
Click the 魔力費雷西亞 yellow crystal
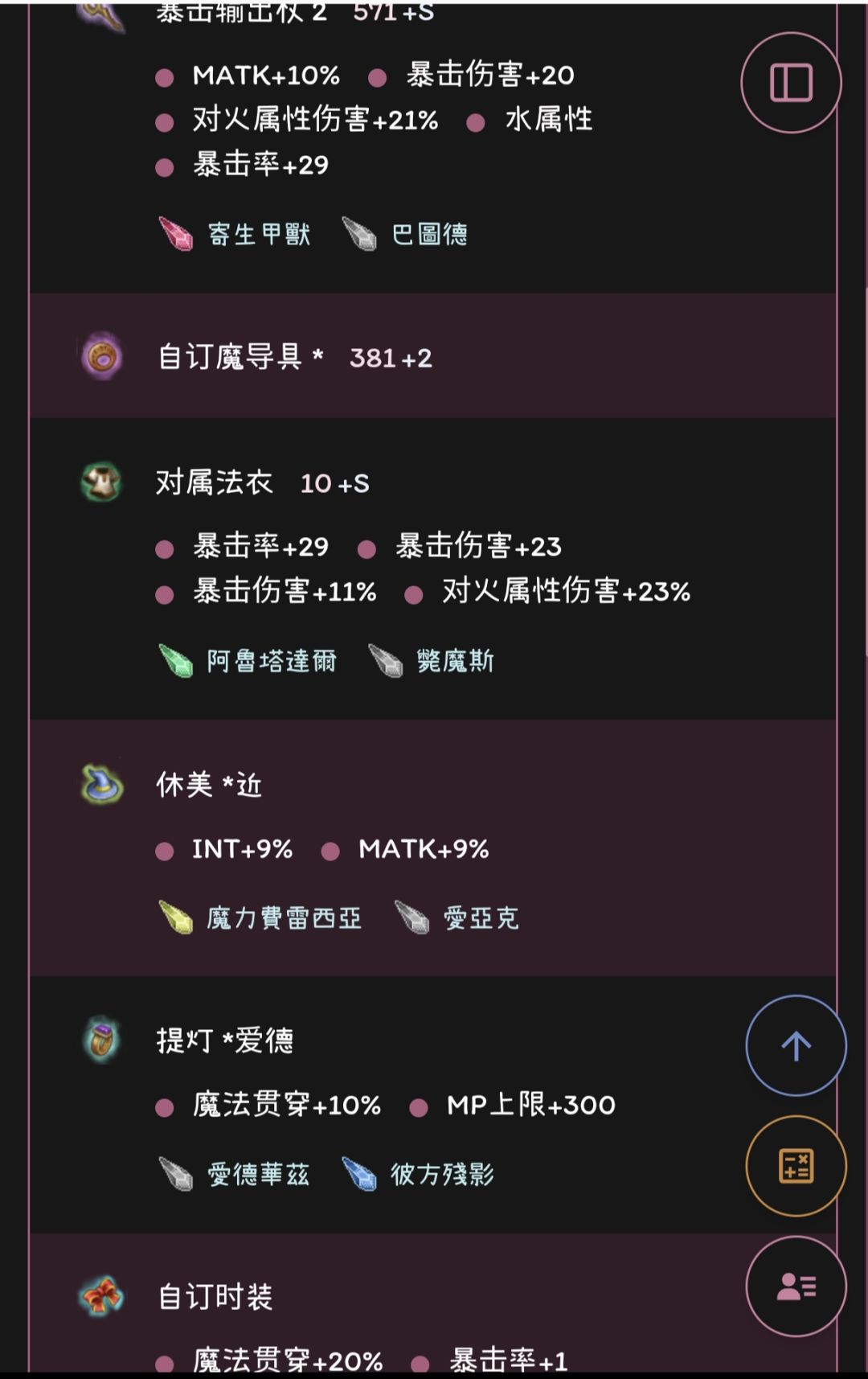[x=281, y=917]
